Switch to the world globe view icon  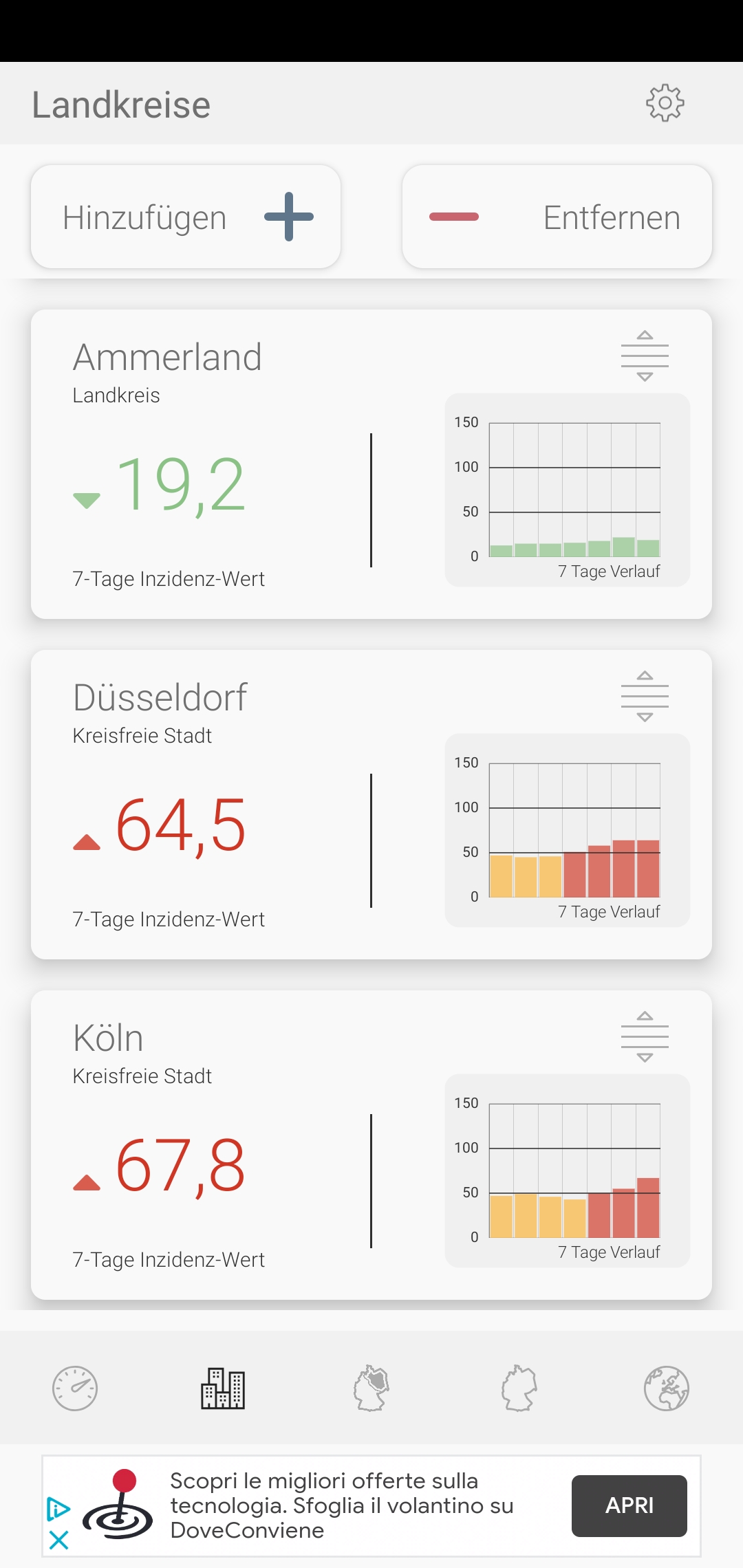click(667, 1389)
